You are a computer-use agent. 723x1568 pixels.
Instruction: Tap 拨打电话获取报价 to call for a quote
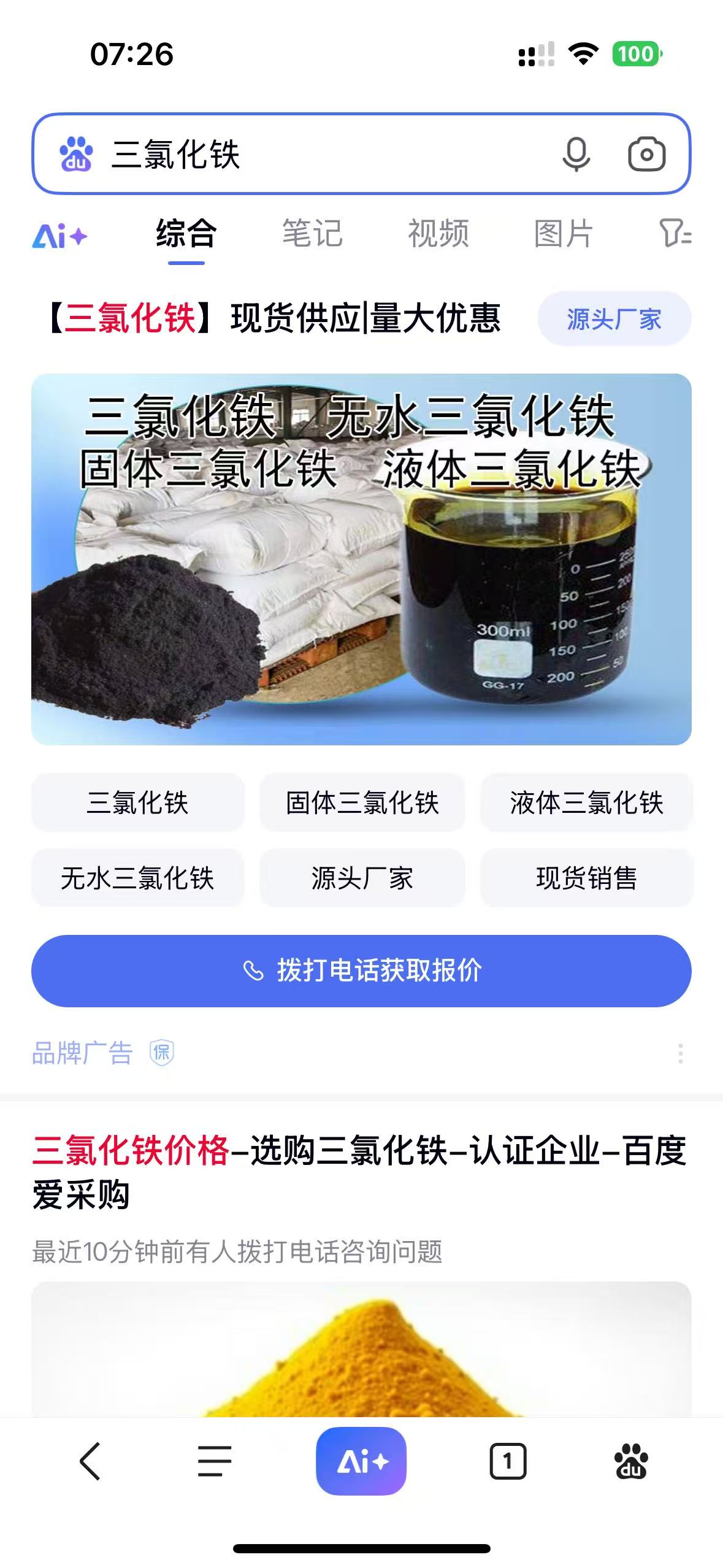tap(361, 970)
